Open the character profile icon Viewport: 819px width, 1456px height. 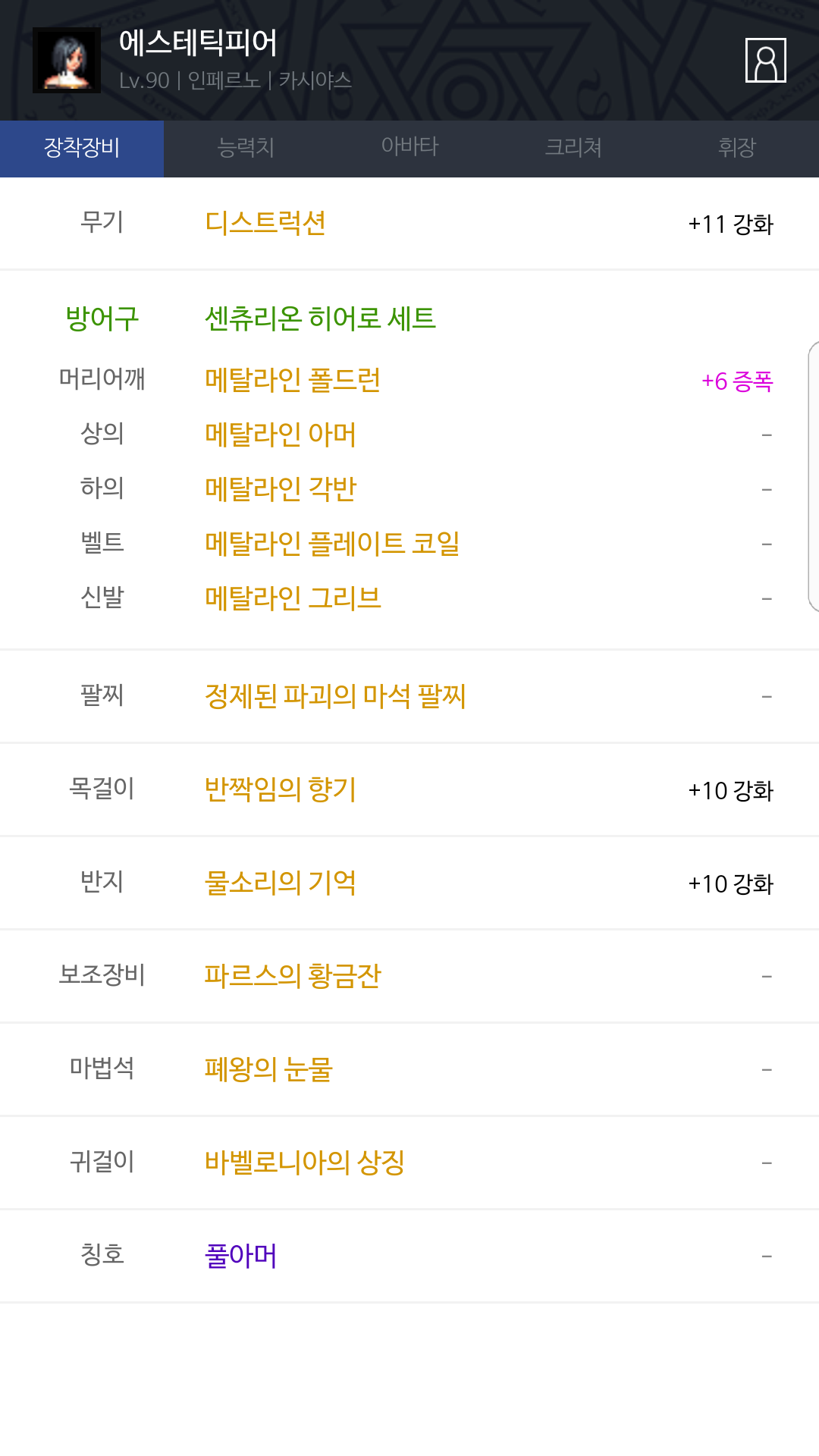(765, 60)
